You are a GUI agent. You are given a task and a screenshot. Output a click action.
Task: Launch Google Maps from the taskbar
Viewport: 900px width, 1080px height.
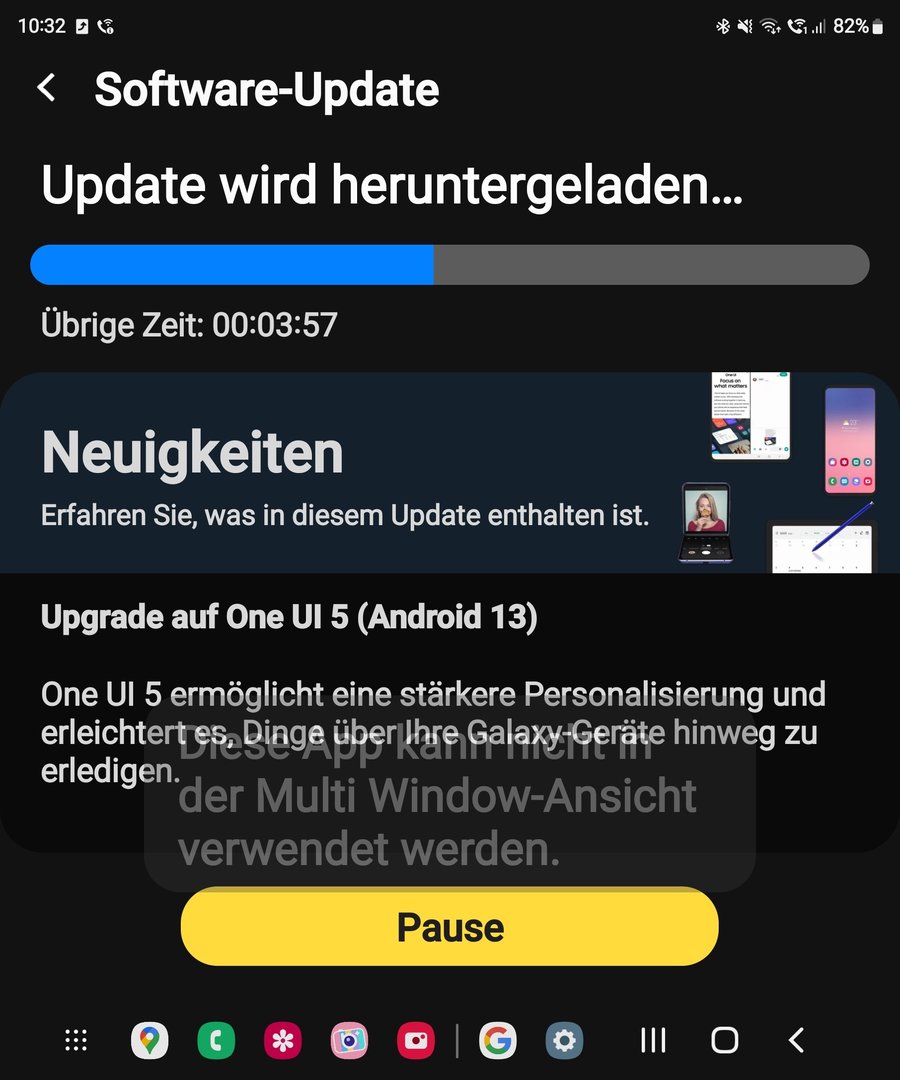pos(149,1040)
